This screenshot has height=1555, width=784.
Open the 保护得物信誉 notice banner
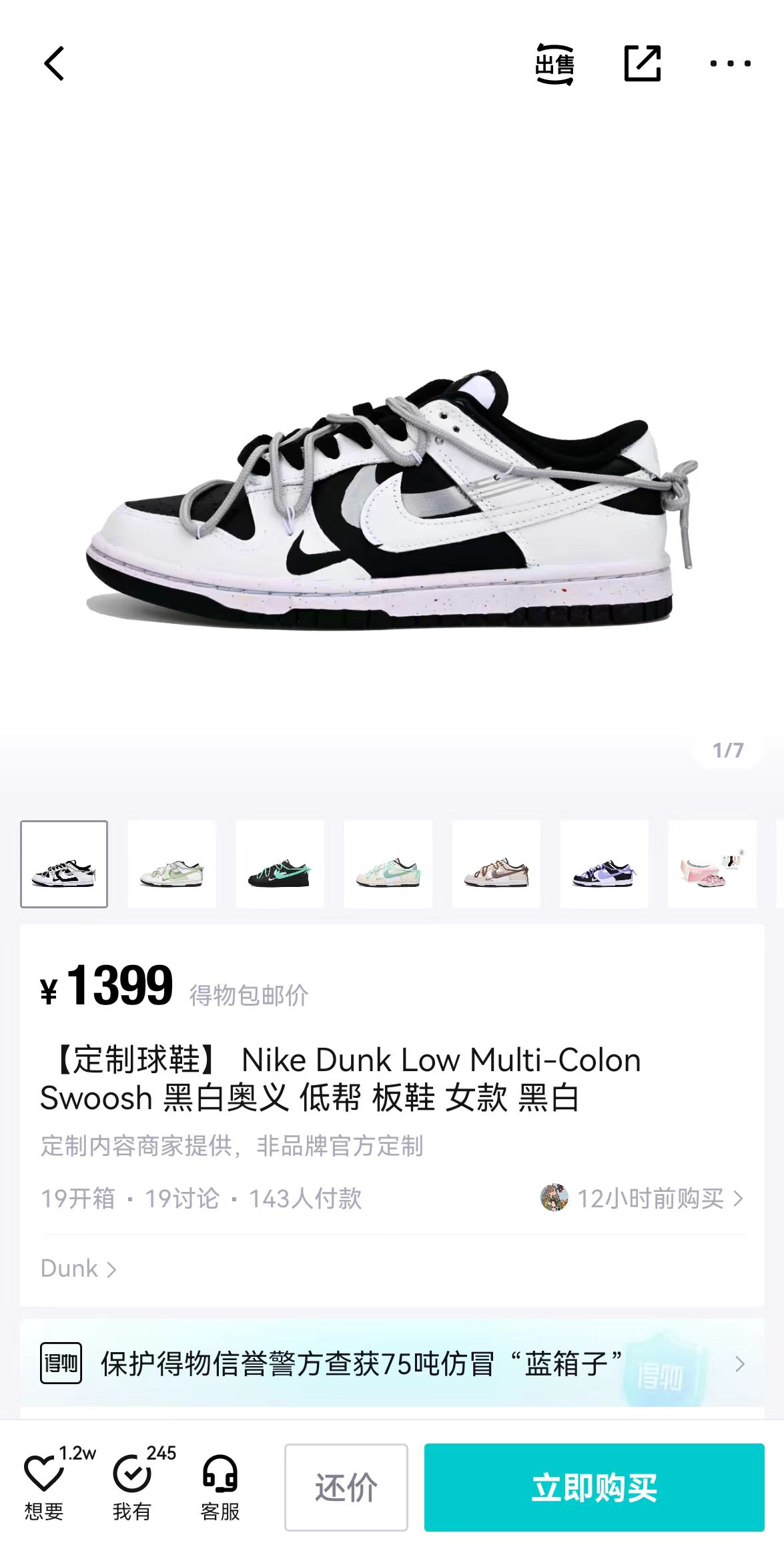(x=392, y=1363)
